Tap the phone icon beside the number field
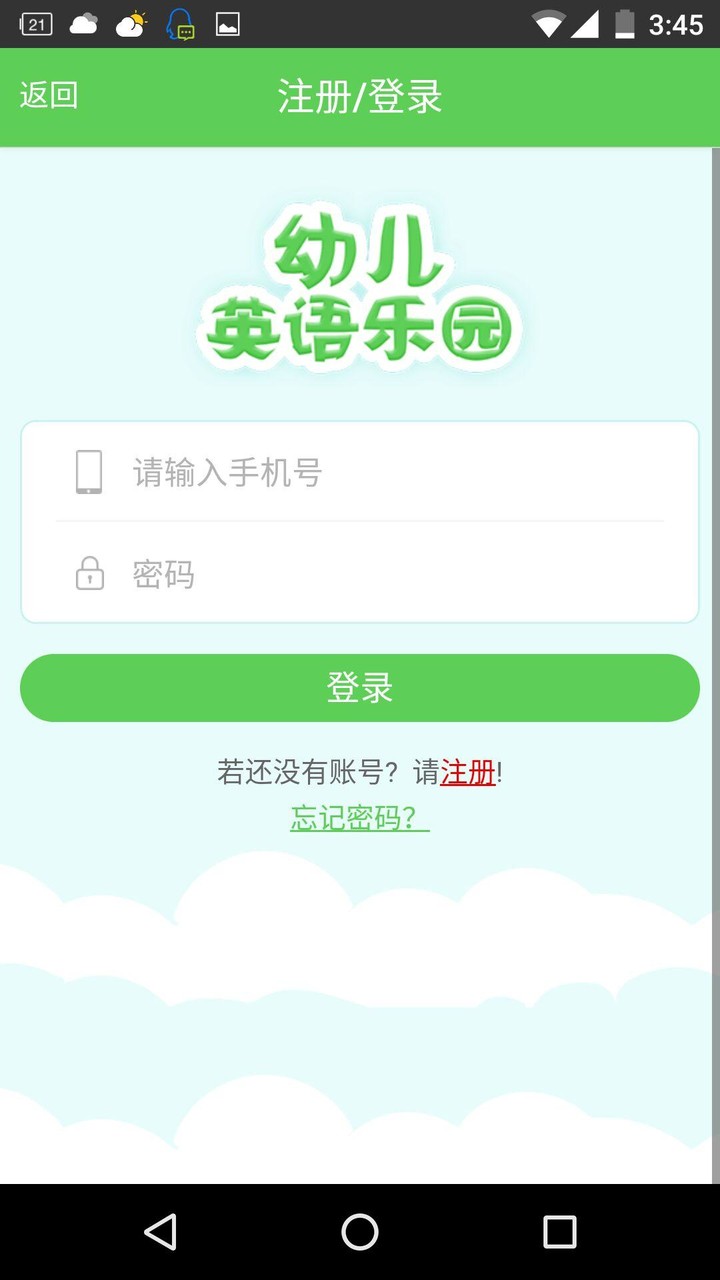This screenshot has height=1280, width=720. tap(89, 472)
